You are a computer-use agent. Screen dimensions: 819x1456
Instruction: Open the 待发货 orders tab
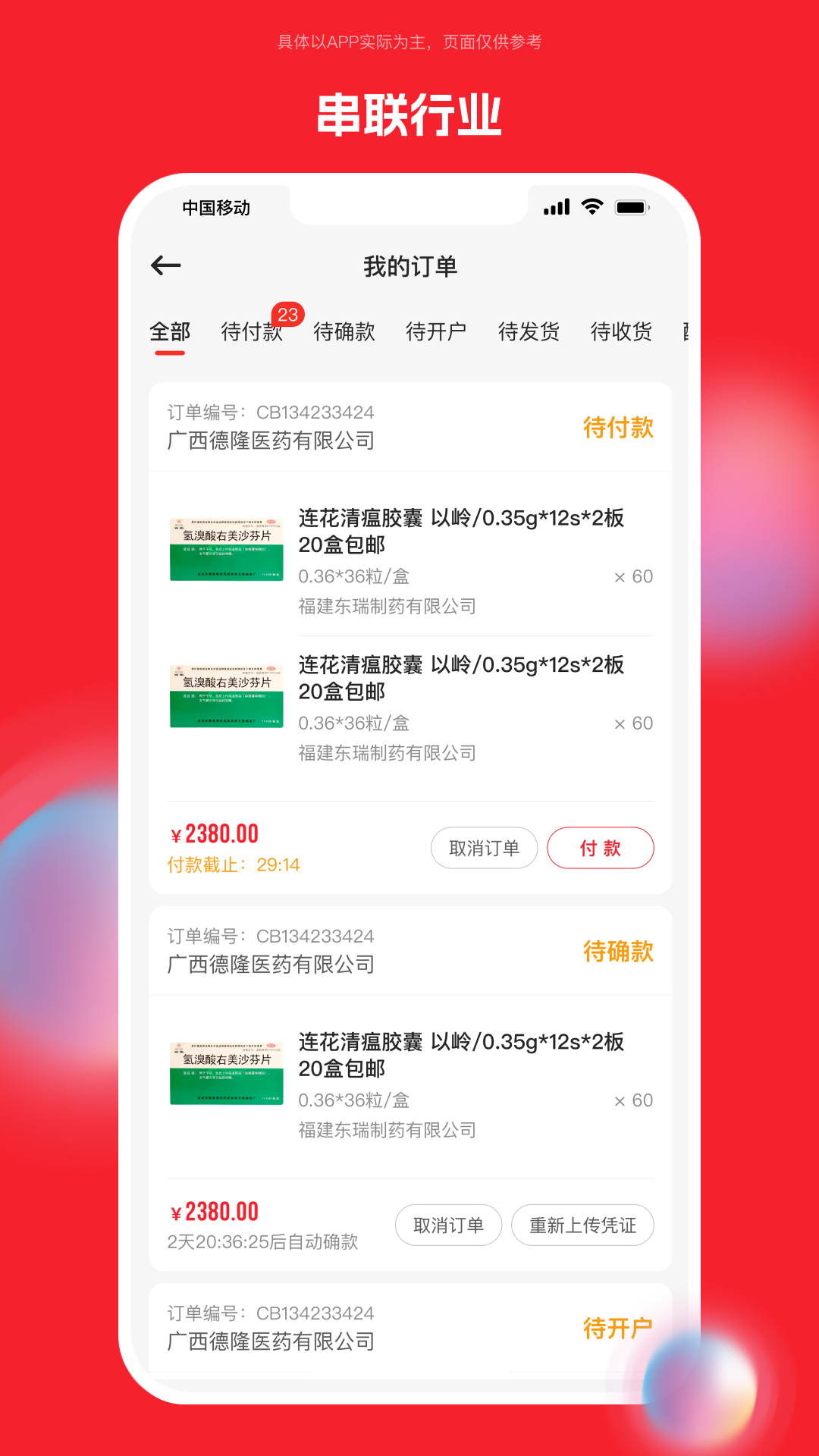click(x=530, y=331)
